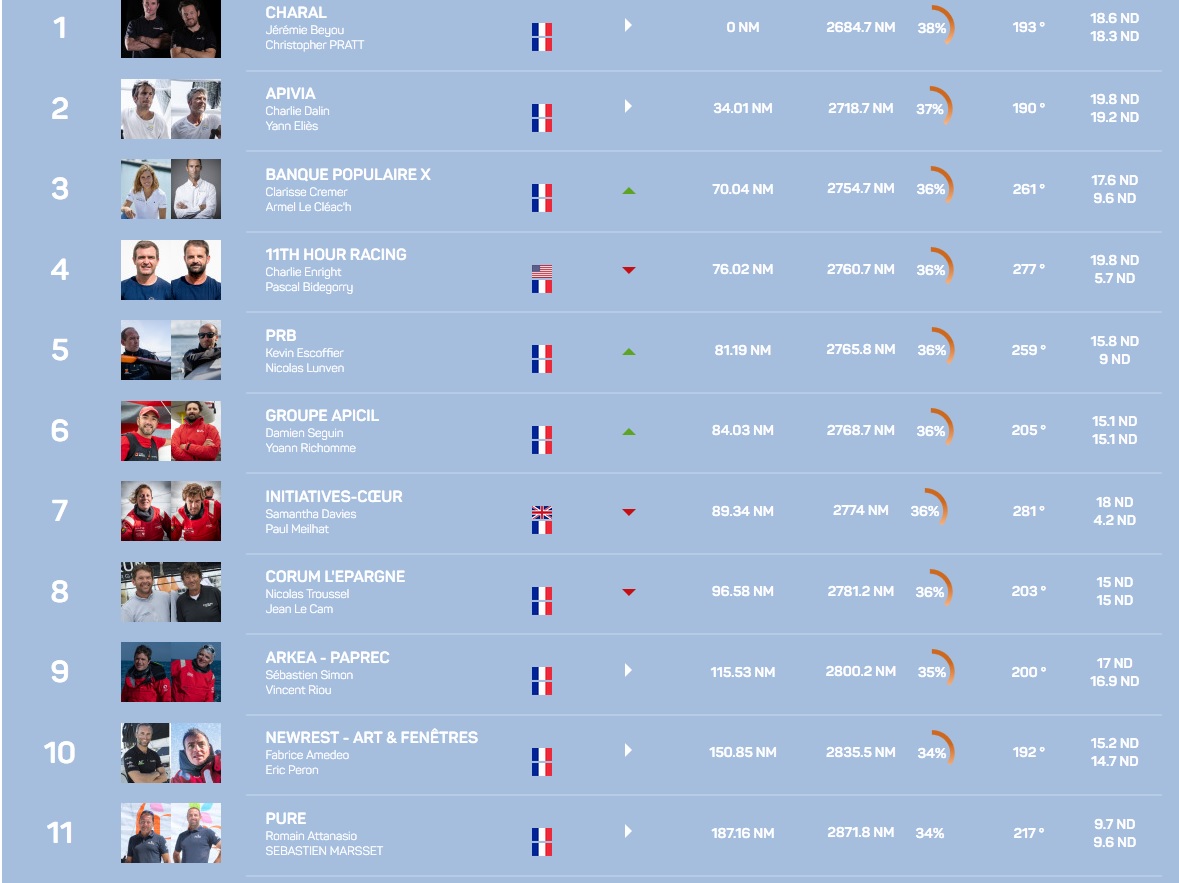Select the BANQUE POPULAIRE X entry
This screenshot has height=883, width=1179.
(347, 174)
